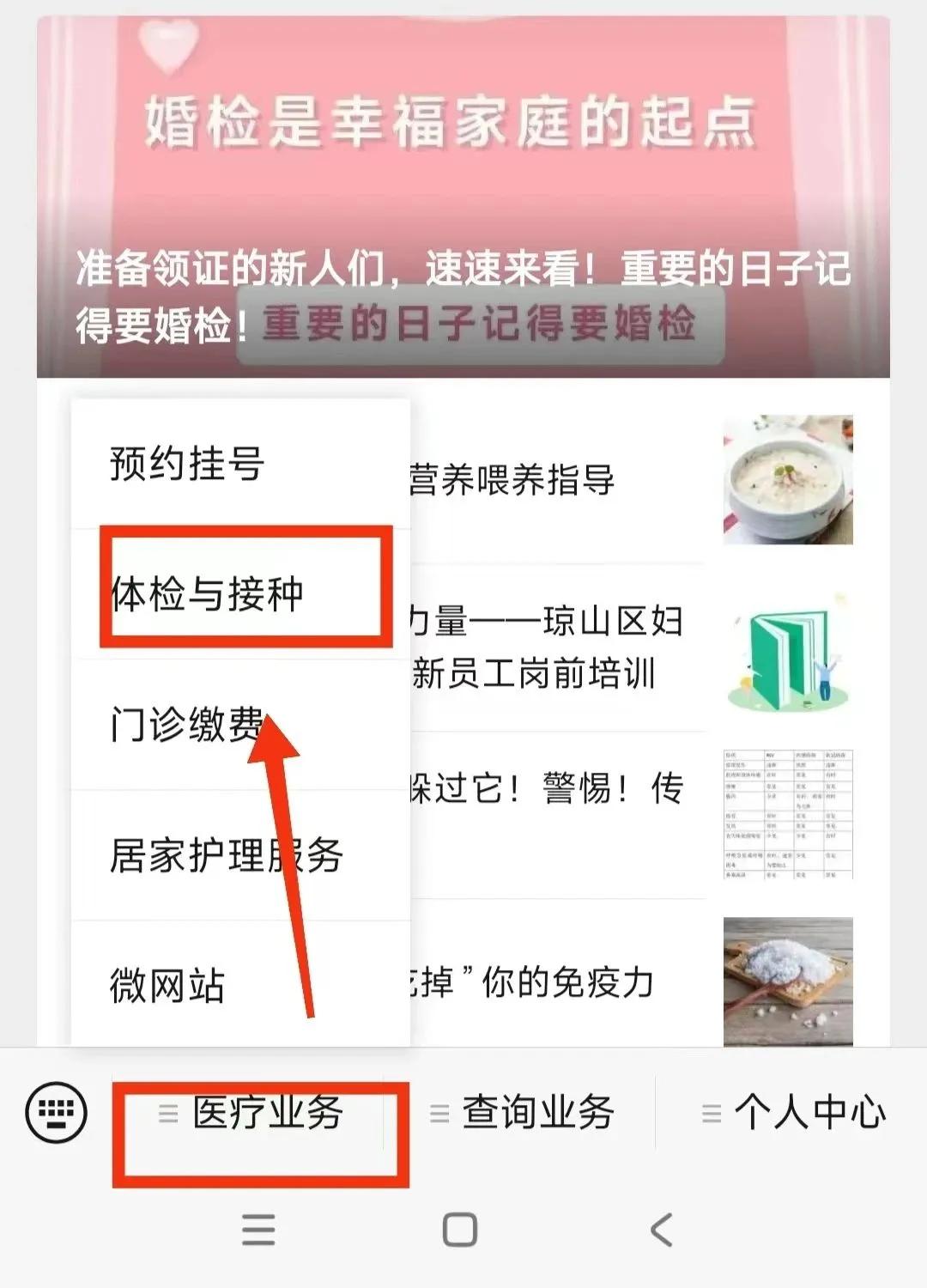This screenshot has height=1288, width=927.
Task: Go back using system back button
Action: tap(662, 1230)
